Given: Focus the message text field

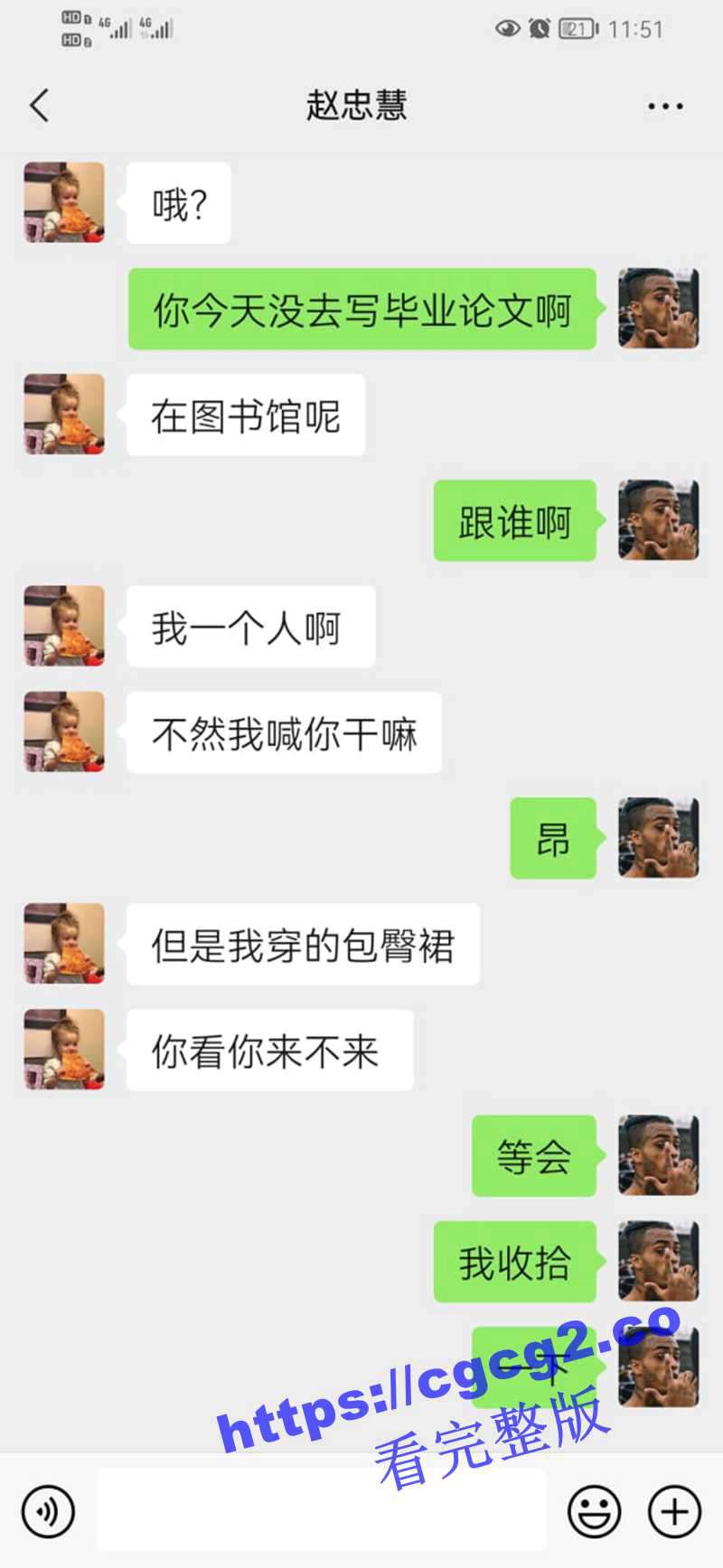Looking at the screenshot, I should click(x=321, y=1511).
